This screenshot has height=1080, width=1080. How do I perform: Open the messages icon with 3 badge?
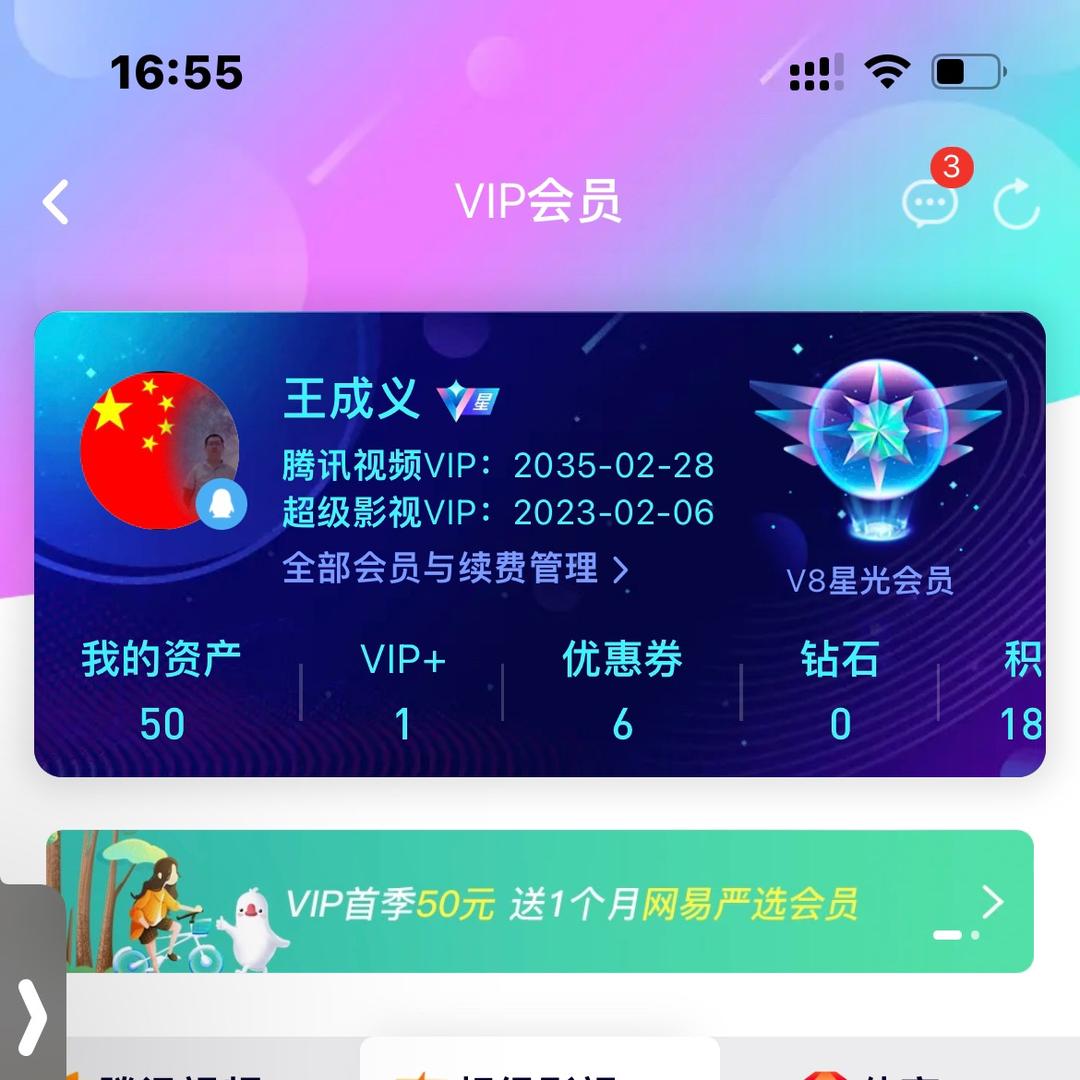[x=929, y=203]
